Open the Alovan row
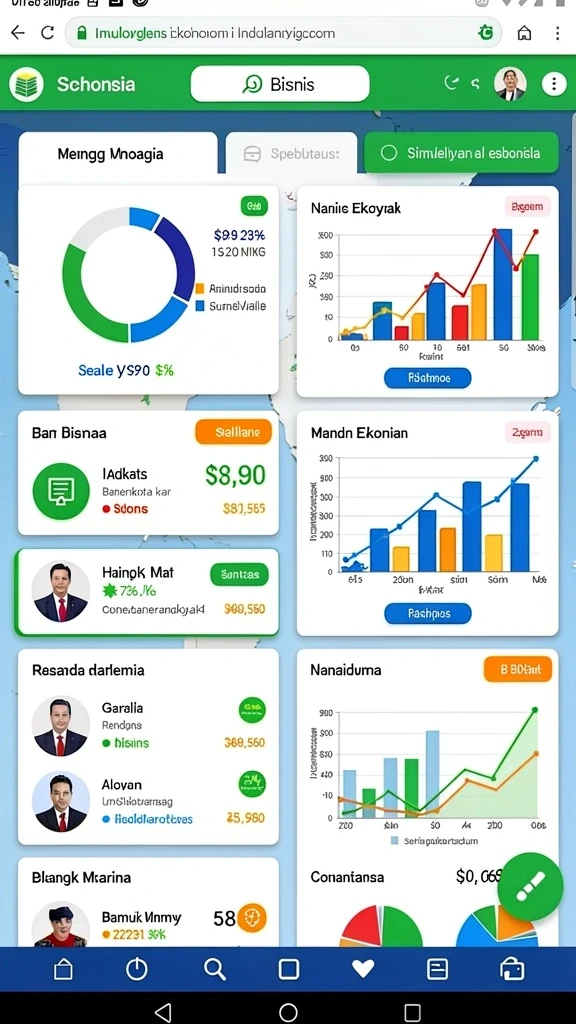The width and height of the screenshot is (576, 1024). [x=149, y=801]
